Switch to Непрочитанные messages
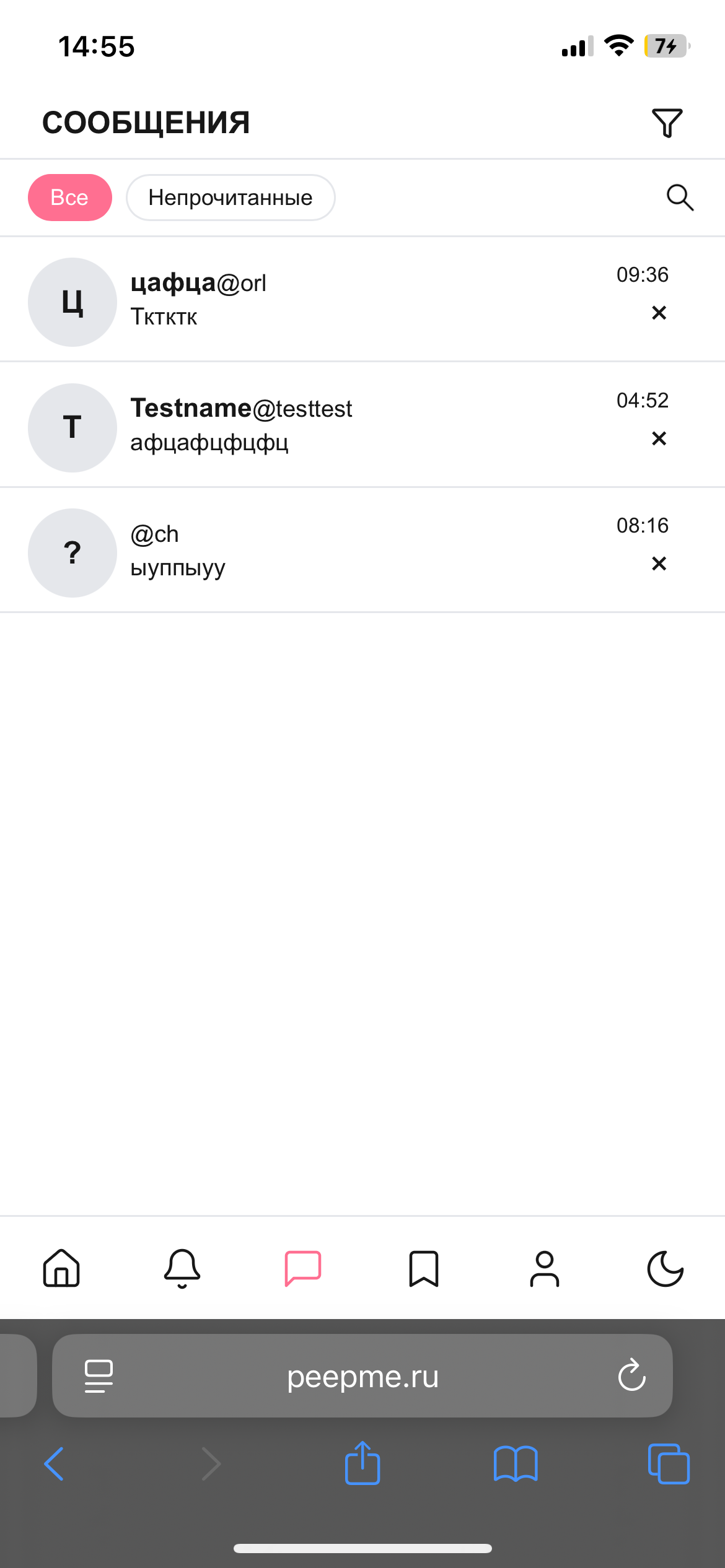This screenshot has height=1568, width=725. (x=231, y=198)
